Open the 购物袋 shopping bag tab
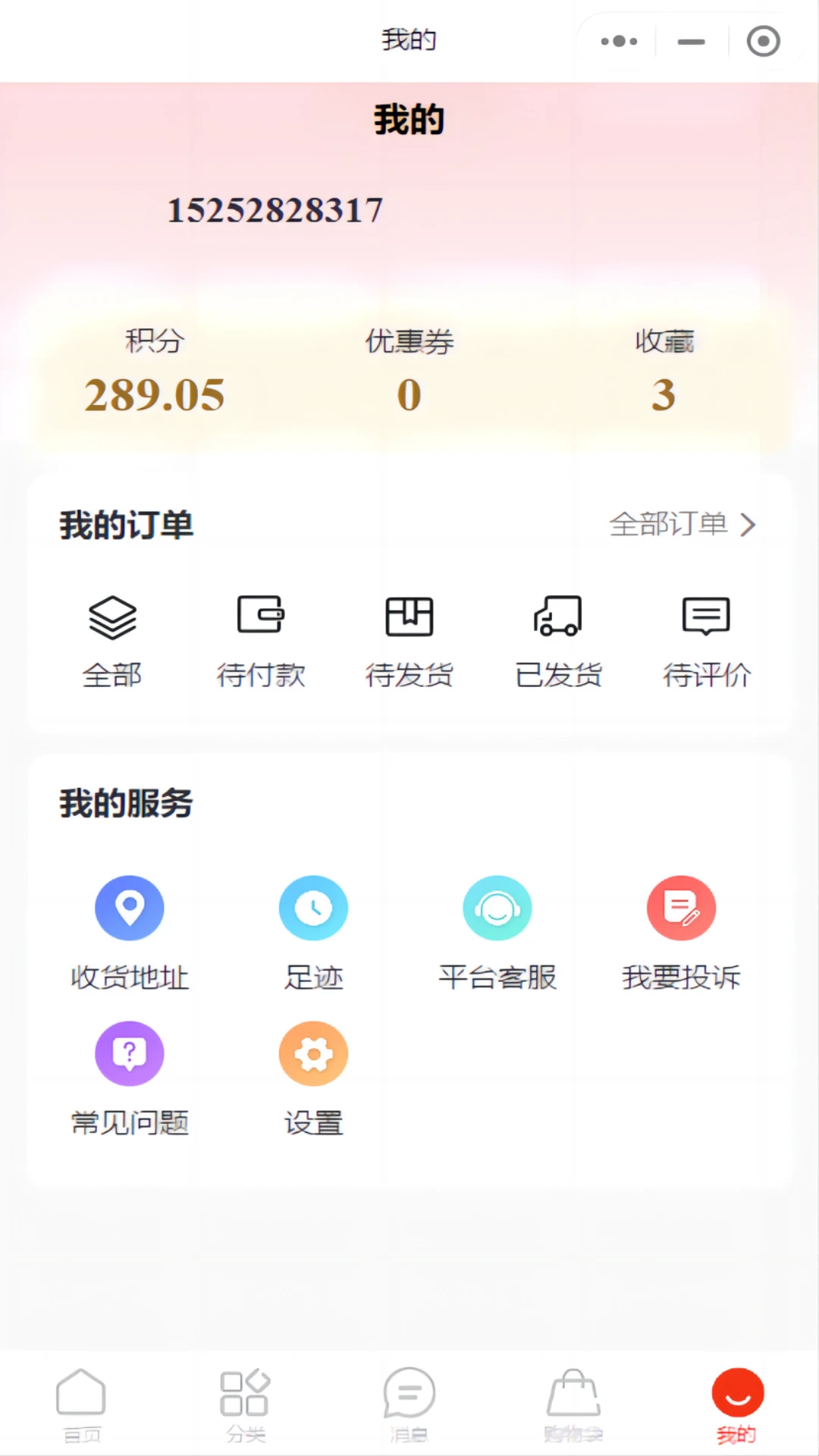The height and width of the screenshot is (1456, 819). [573, 1404]
